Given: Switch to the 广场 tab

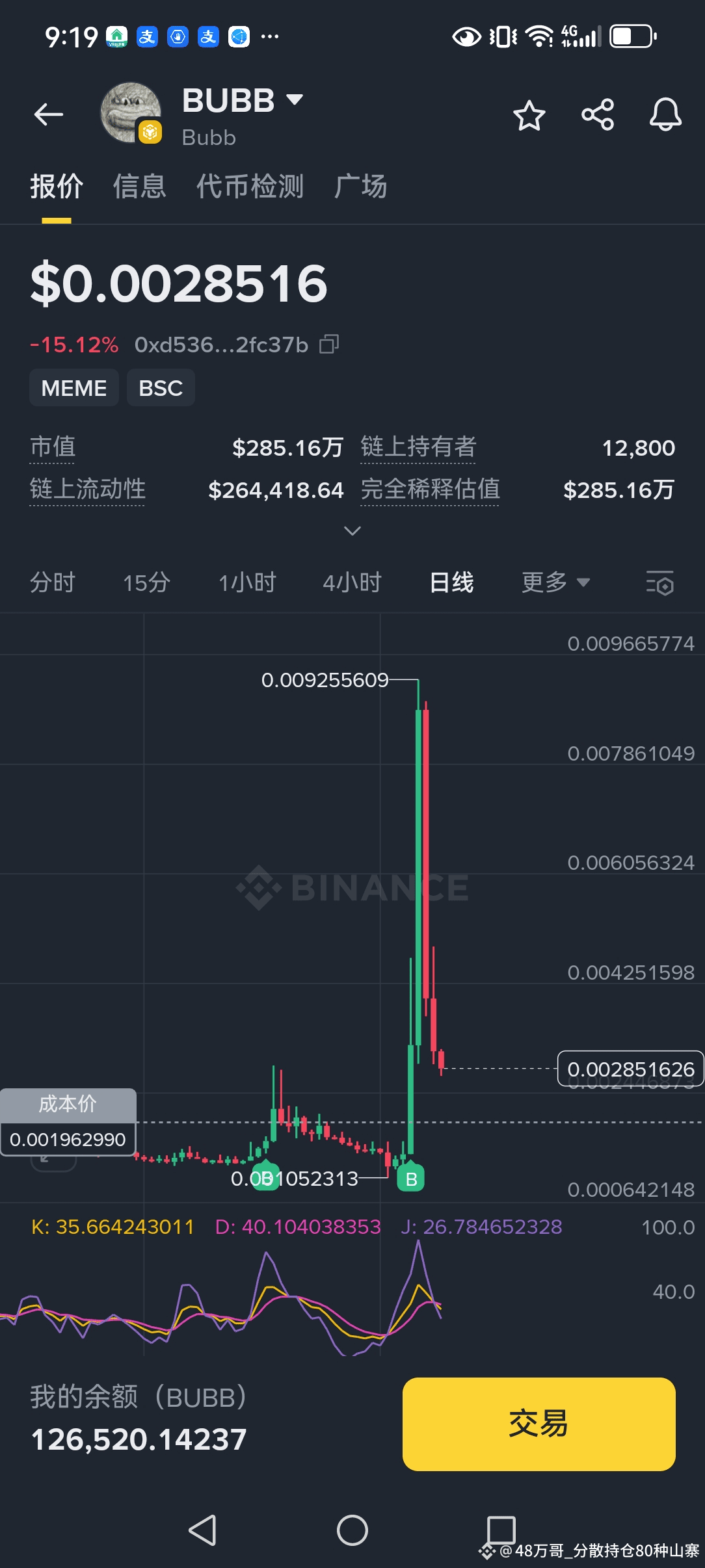Looking at the screenshot, I should 361,187.
